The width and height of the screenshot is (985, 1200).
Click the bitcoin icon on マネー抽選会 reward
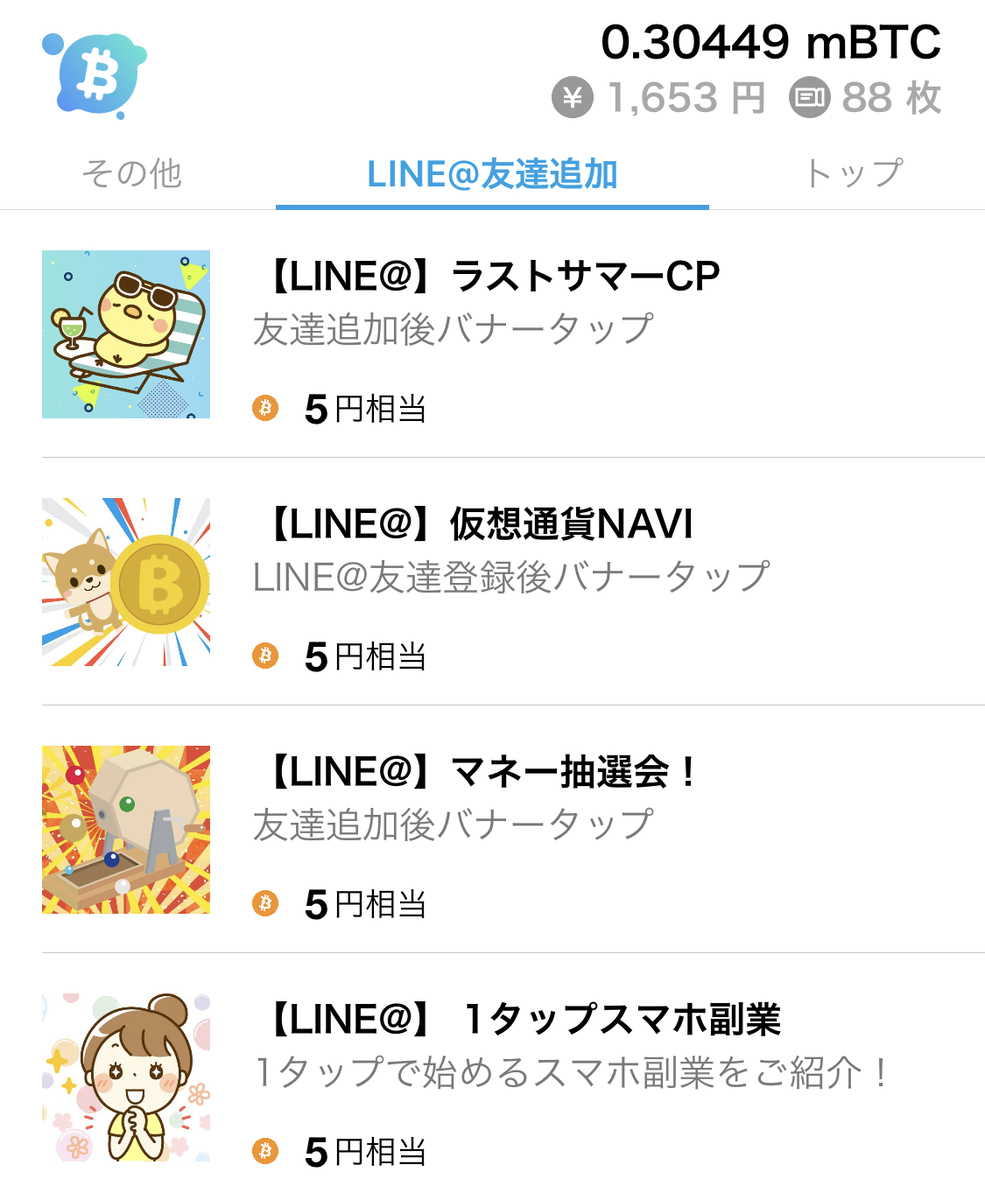pyautogui.click(x=265, y=904)
